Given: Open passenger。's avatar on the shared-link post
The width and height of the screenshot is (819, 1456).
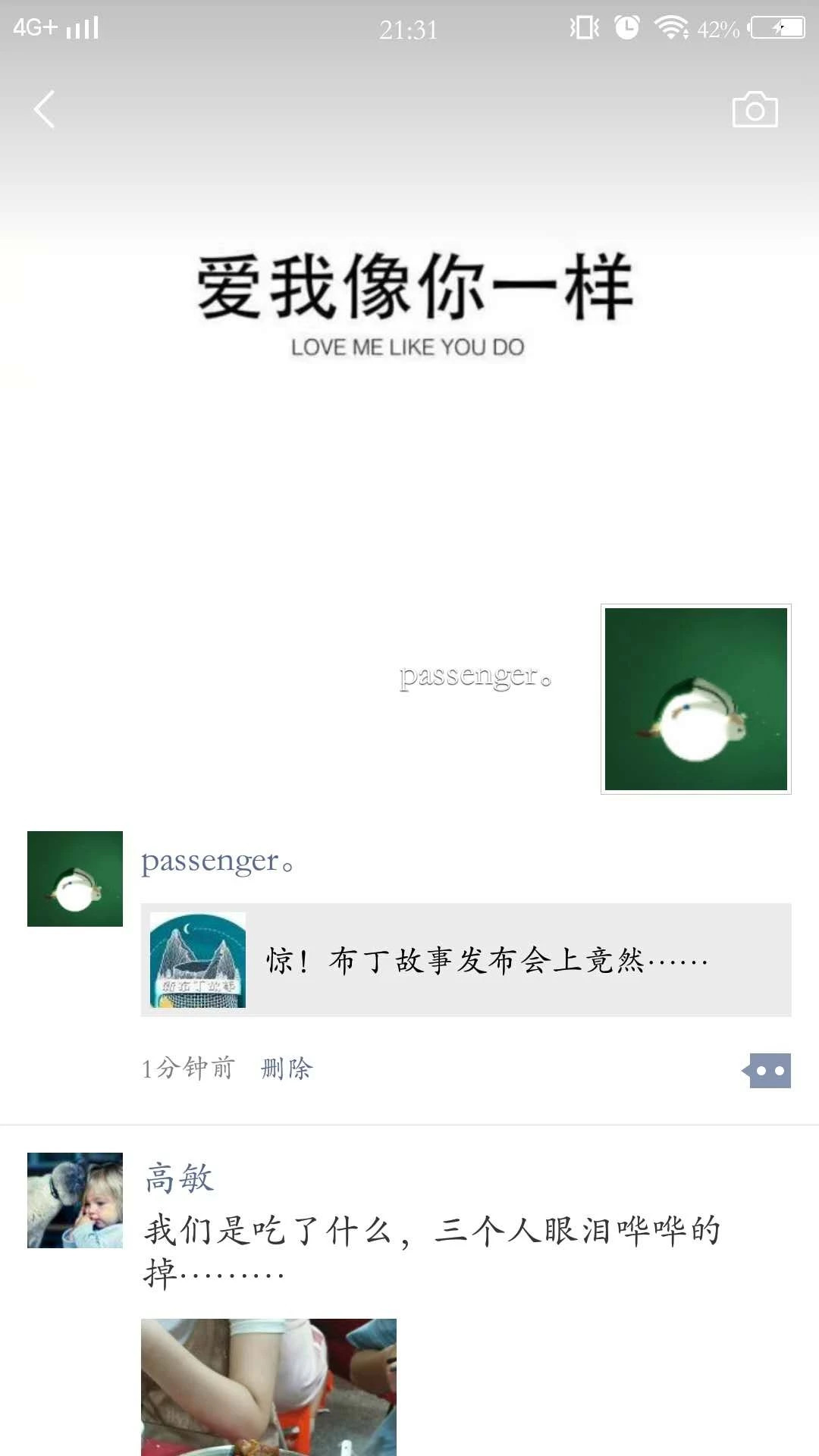Looking at the screenshot, I should pyautogui.click(x=75, y=879).
